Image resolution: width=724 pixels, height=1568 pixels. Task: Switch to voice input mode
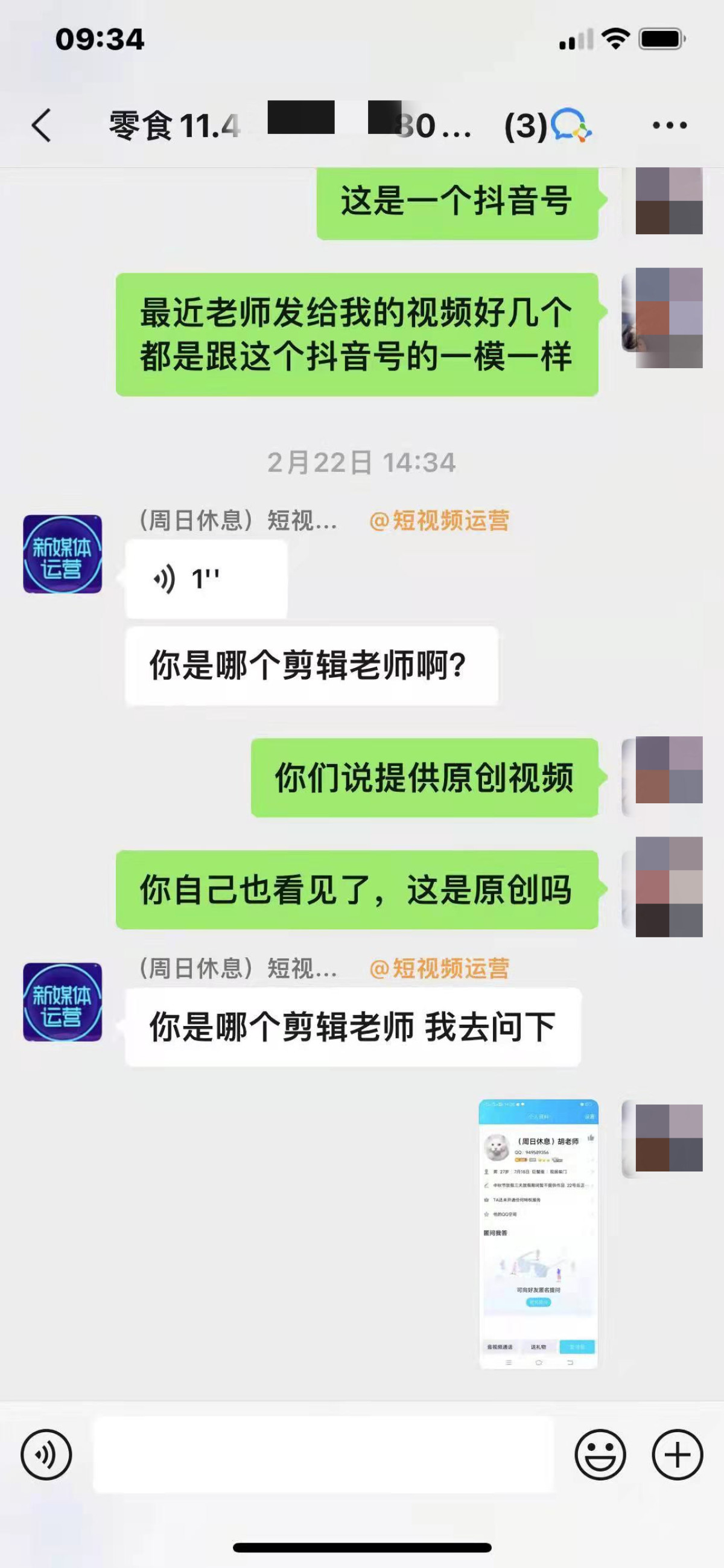(46, 1455)
